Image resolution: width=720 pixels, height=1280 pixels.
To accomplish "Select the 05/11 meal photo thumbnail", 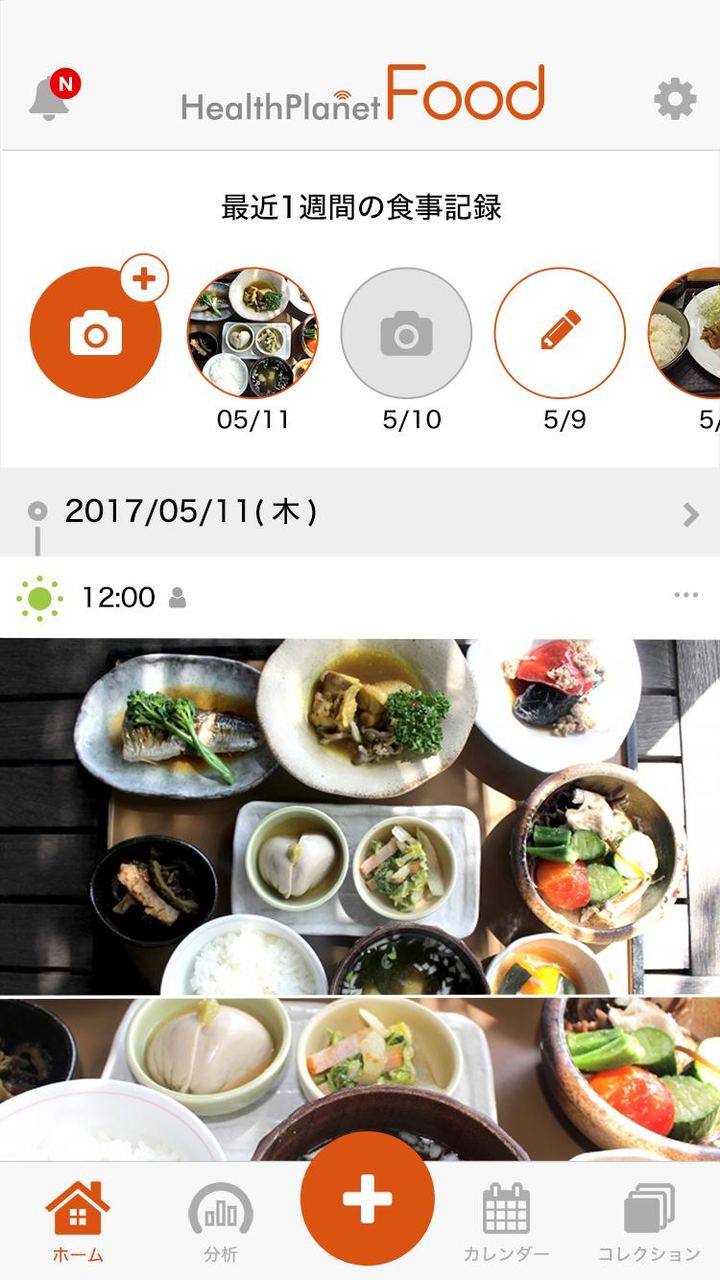I will click(251, 333).
